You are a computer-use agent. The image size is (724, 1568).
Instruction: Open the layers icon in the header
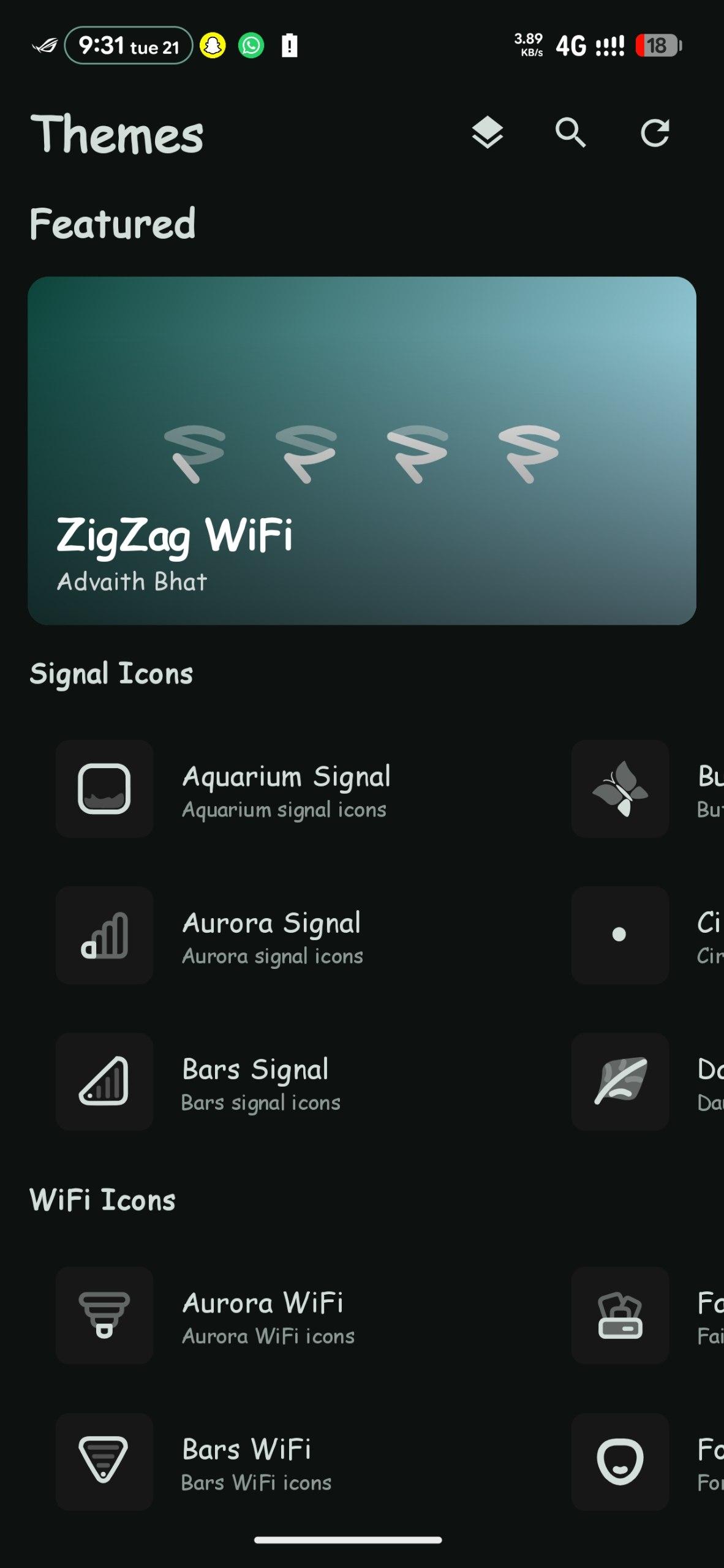(x=487, y=132)
